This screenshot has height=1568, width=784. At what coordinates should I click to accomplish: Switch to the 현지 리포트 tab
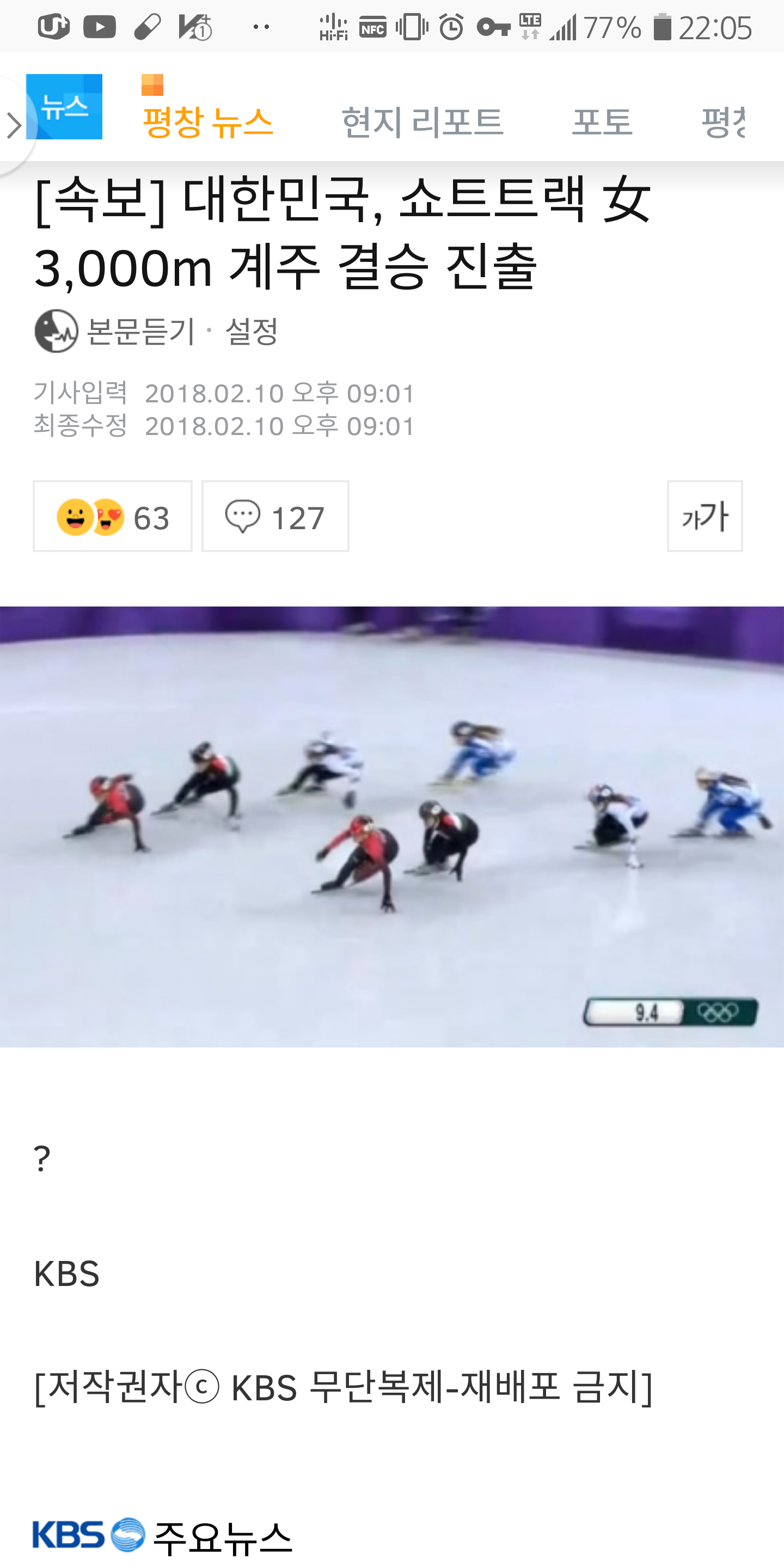[422, 122]
